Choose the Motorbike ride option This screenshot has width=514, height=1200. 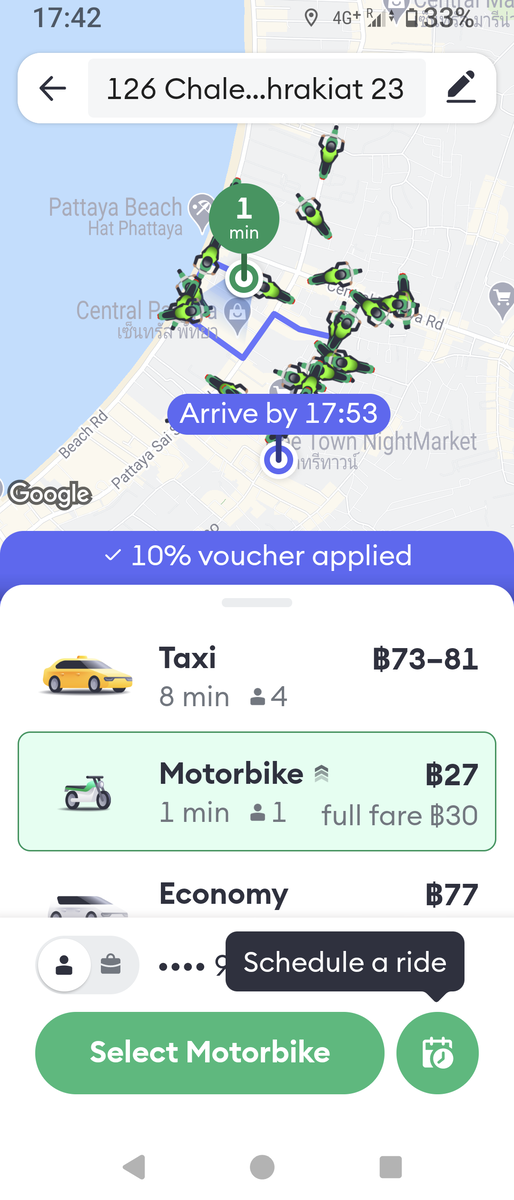(x=257, y=791)
